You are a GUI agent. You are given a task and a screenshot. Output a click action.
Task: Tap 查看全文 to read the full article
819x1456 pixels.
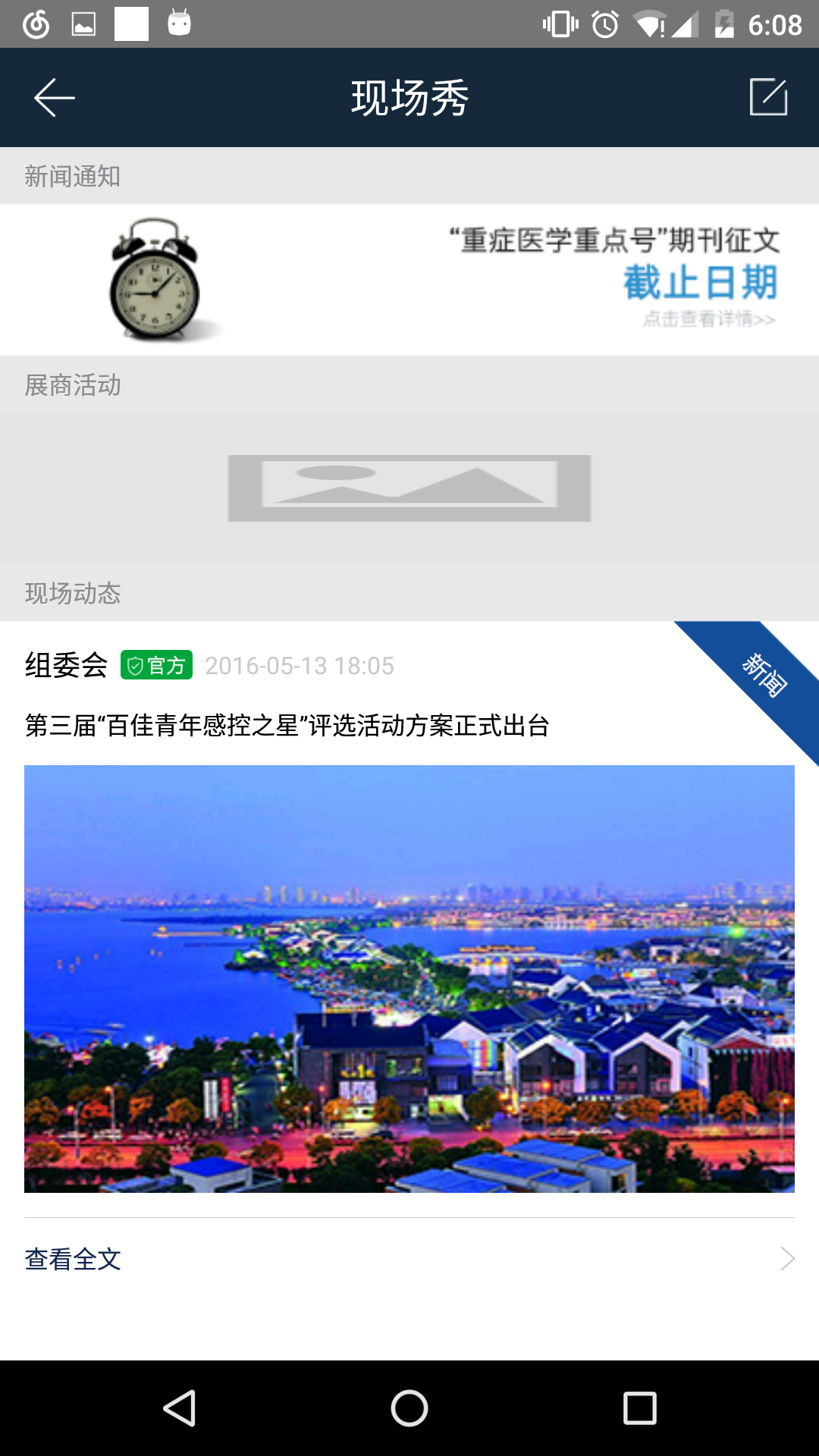tap(73, 1259)
